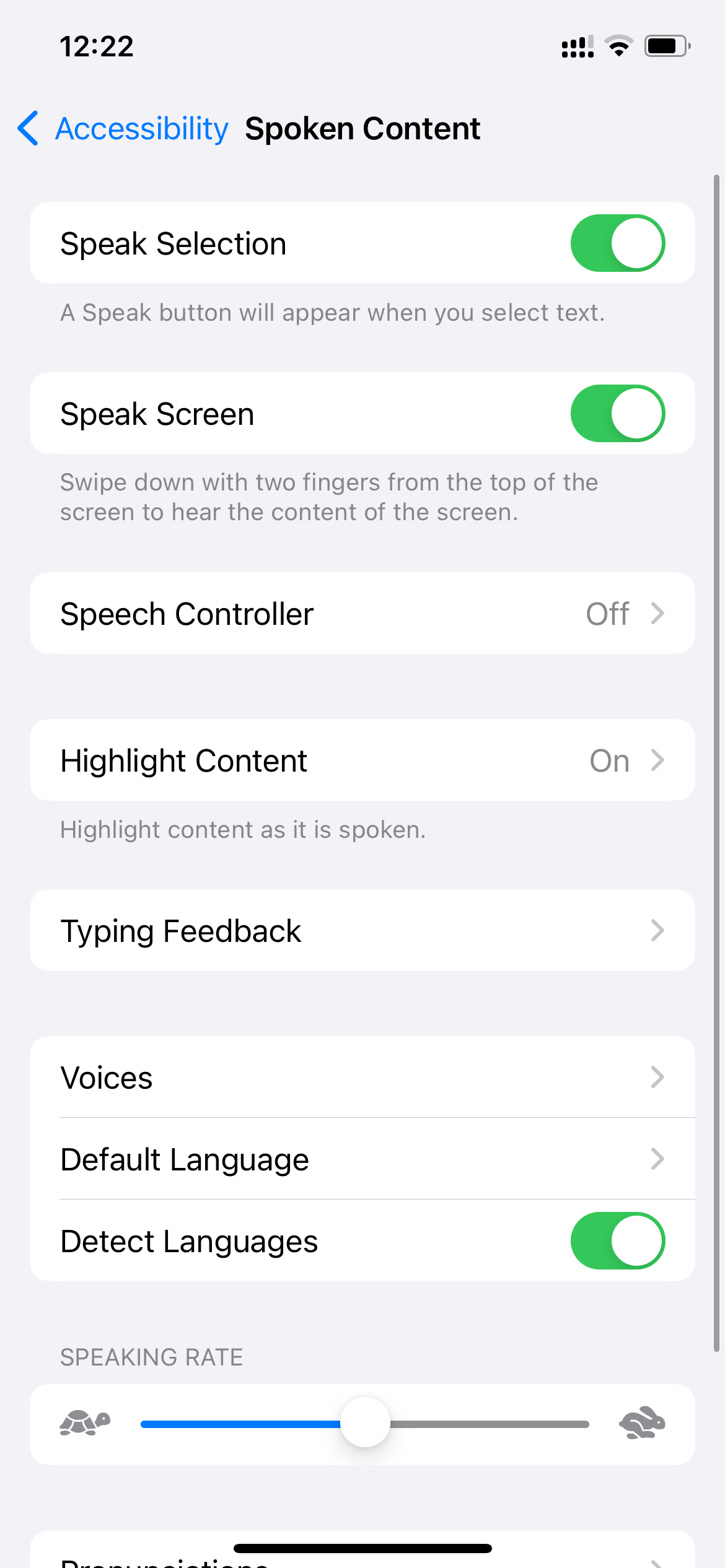Viewport: 725px width, 1568px height.
Task: Go back to Accessibility settings
Action: click(x=124, y=129)
